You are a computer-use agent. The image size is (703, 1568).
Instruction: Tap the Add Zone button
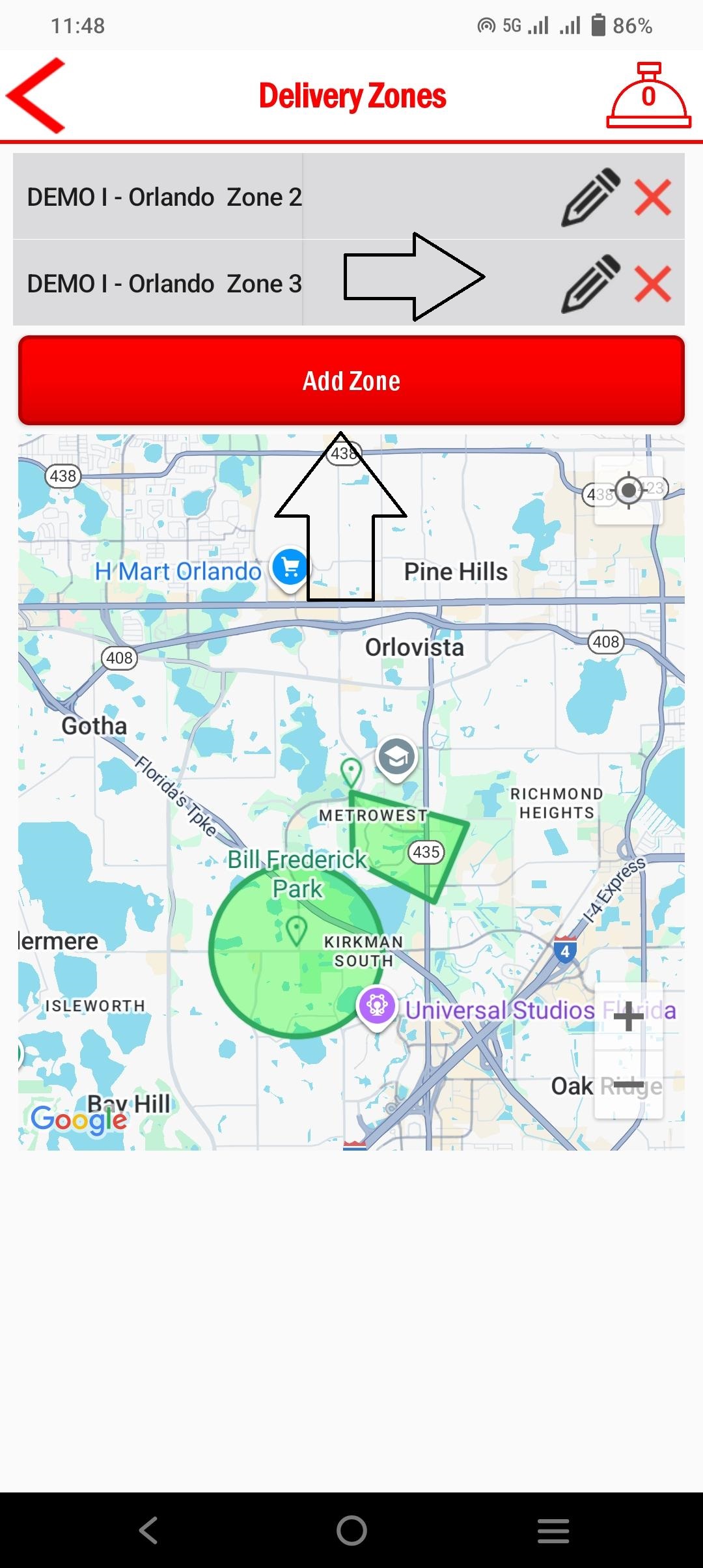click(351, 381)
